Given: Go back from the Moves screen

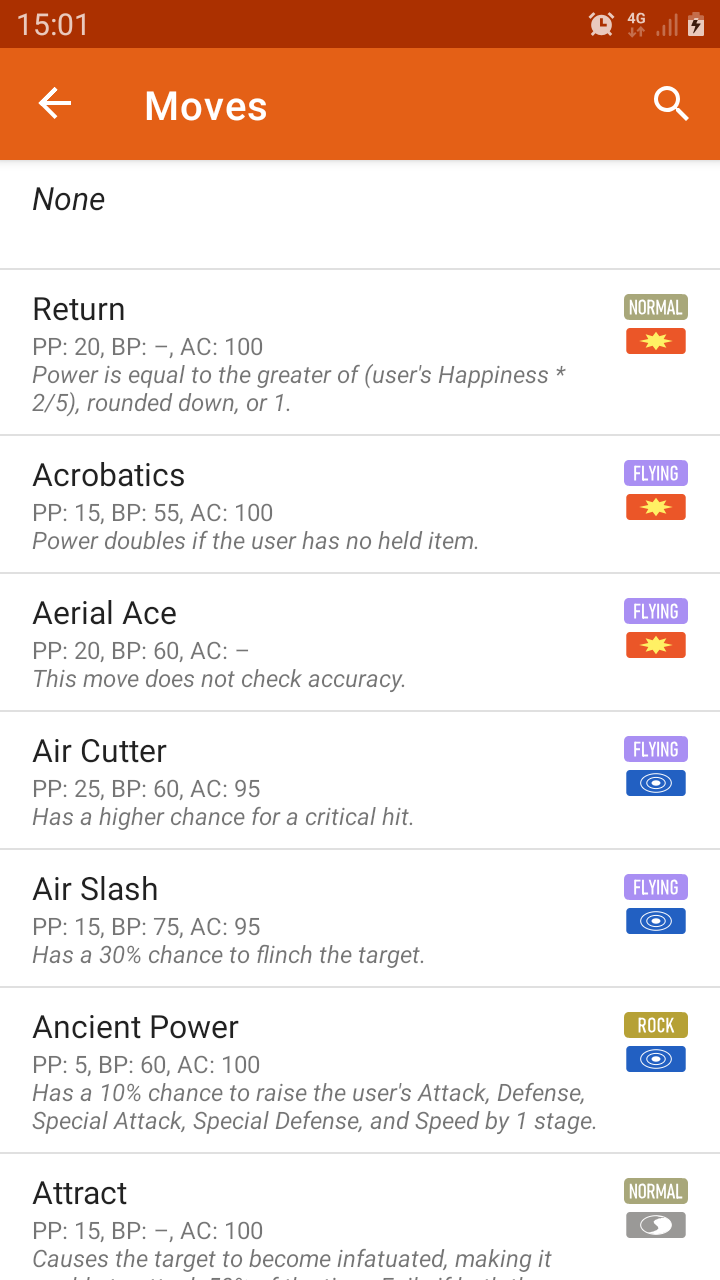Looking at the screenshot, I should point(55,104).
